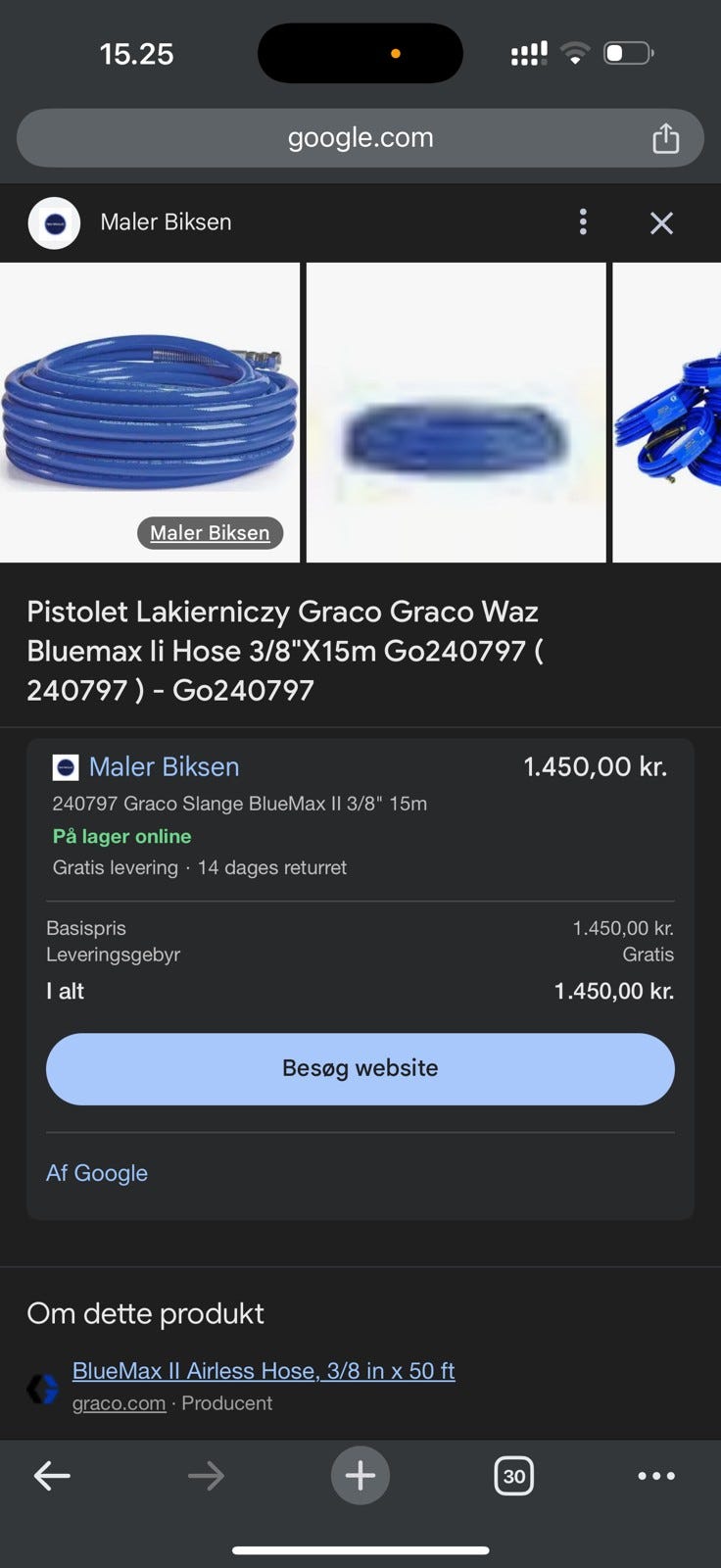This screenshot has width=721, height=1568.
Task: Open a new browser tab
Action: tap(360, 1475)
